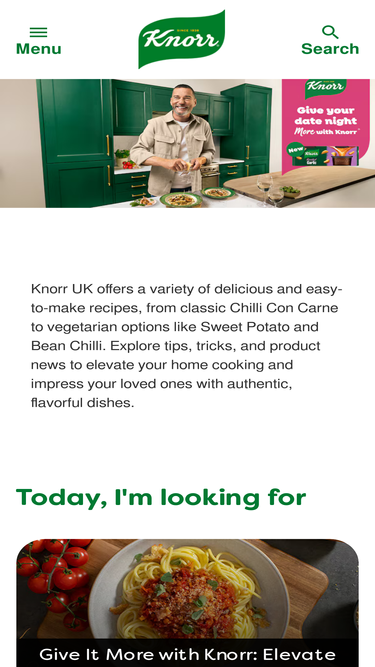Open the Menu navigation drawer
This screenshot has height=667, width=375.
point(39,41)
